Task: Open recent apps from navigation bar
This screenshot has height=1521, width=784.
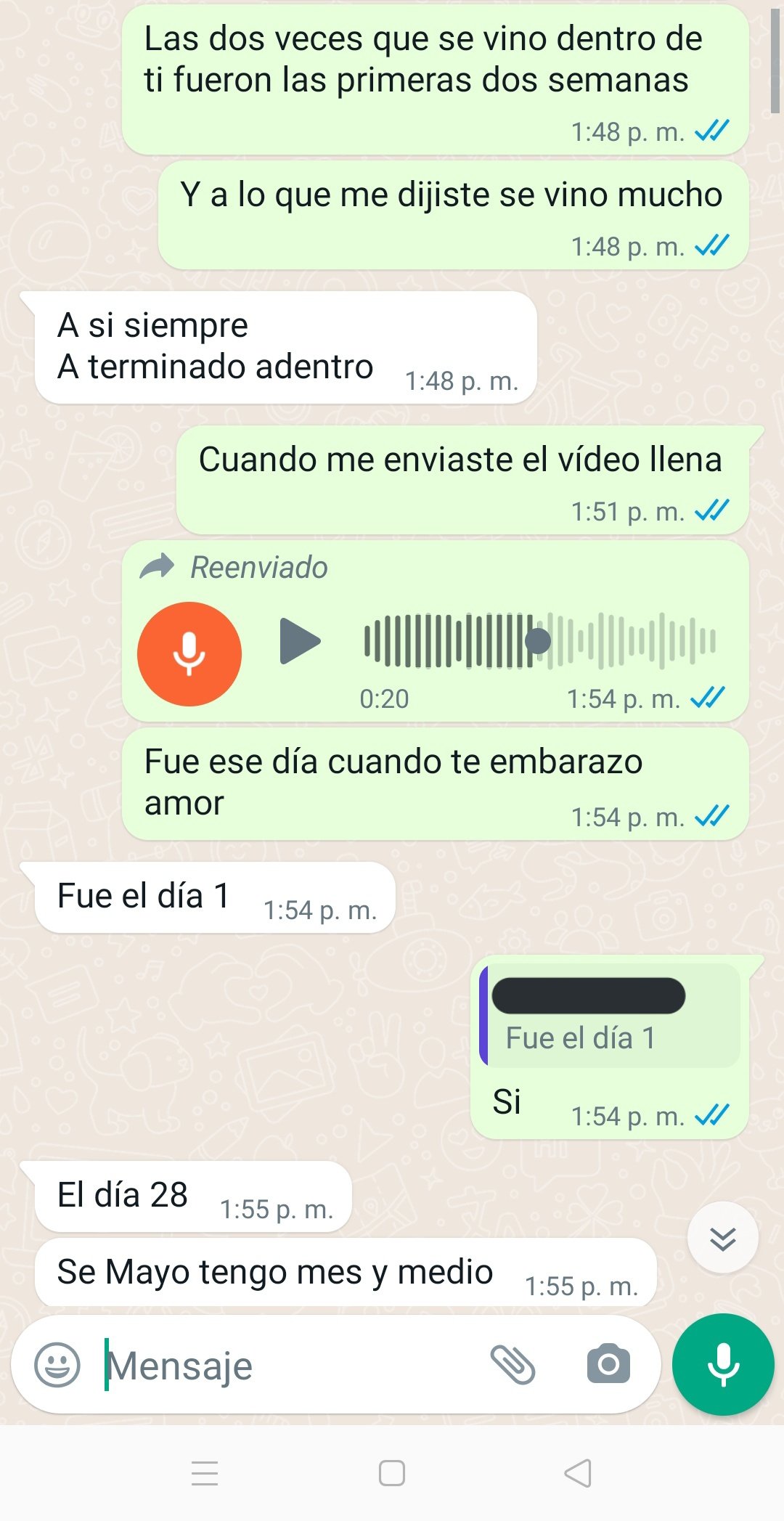Action: pyautogui.click(x=205, y=1474)
